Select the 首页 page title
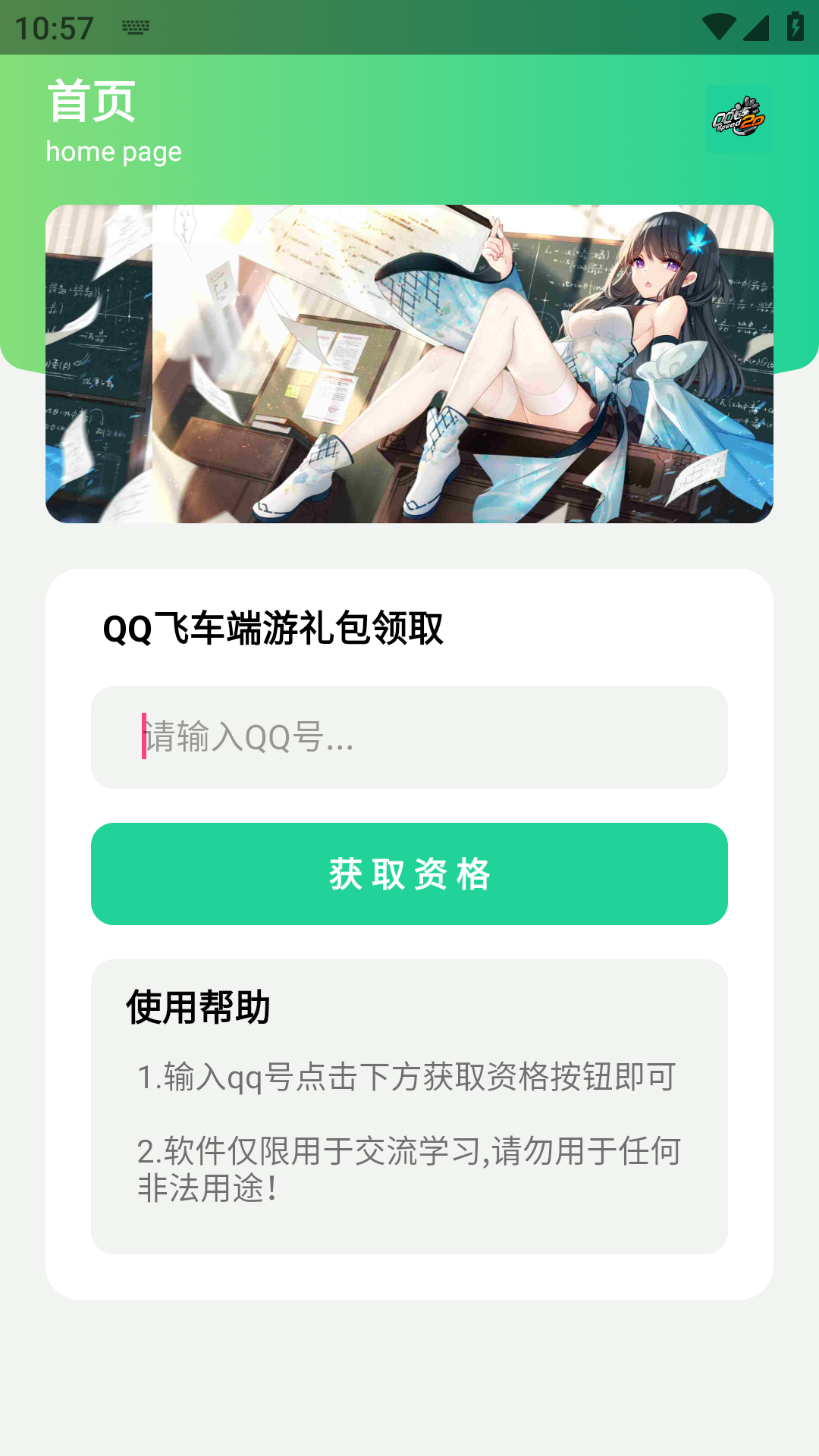This screenshot has height=1456, width=819. click(x=89, y=104)
